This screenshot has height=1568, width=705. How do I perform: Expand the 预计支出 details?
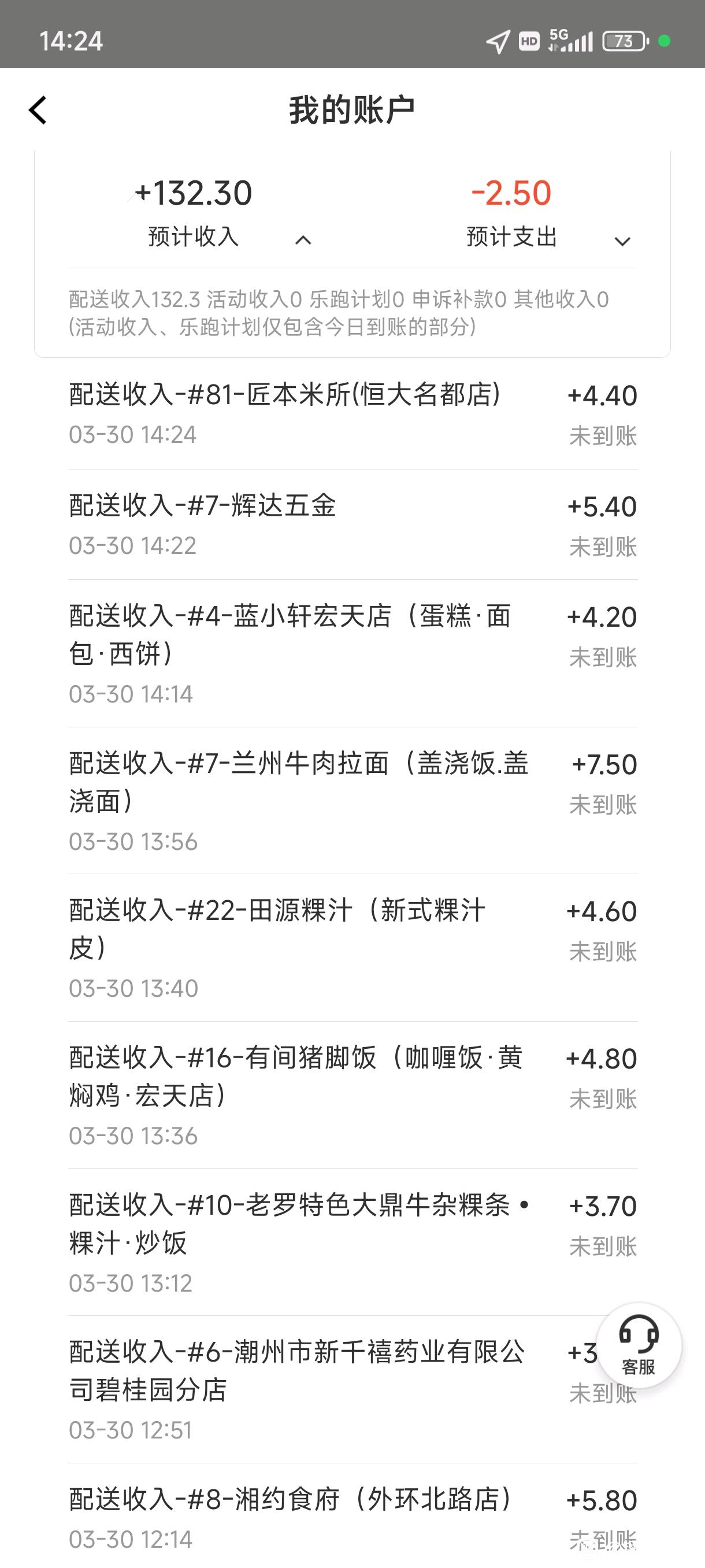(622, 242)
